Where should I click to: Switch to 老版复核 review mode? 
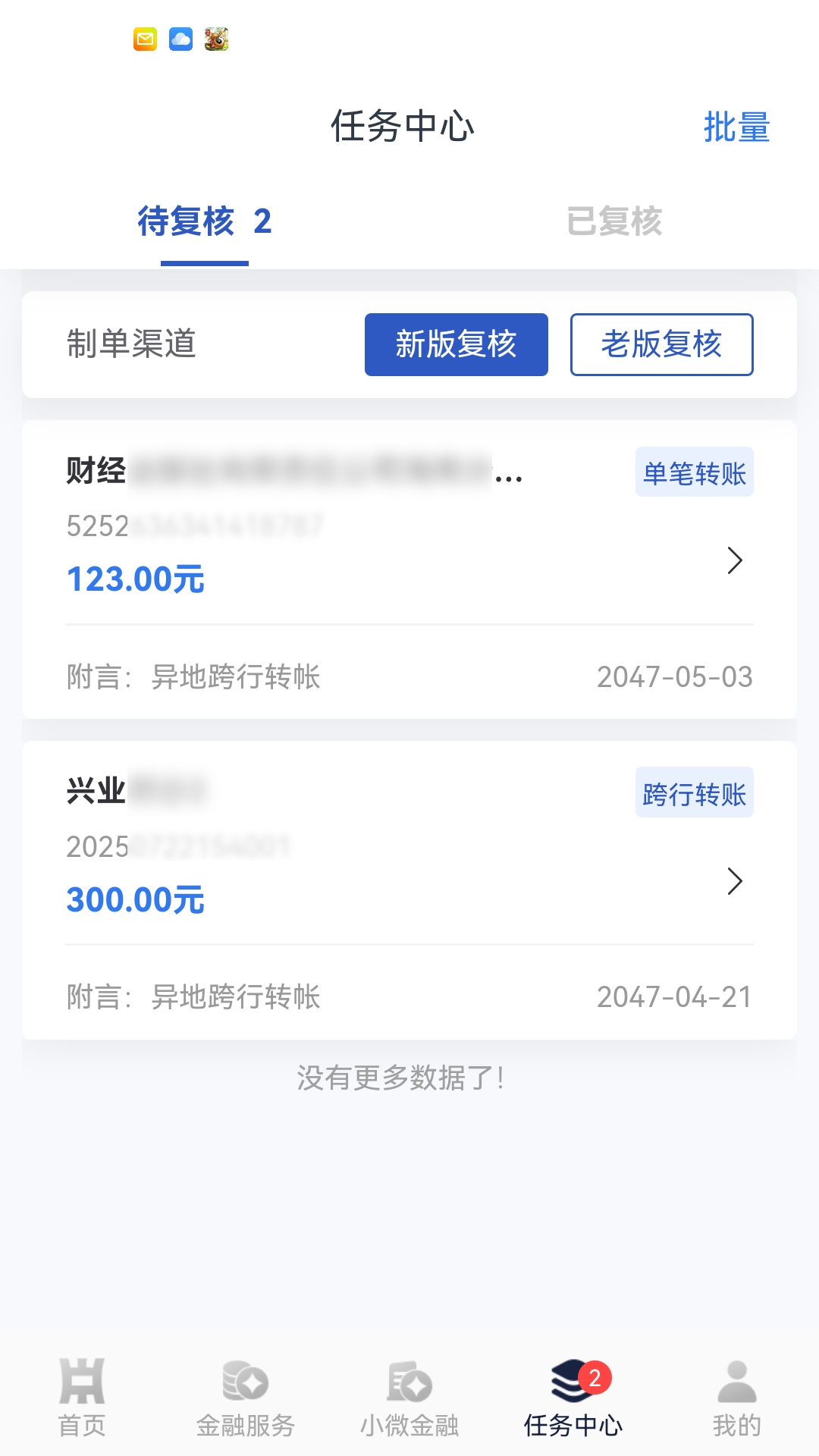point(661,344)
